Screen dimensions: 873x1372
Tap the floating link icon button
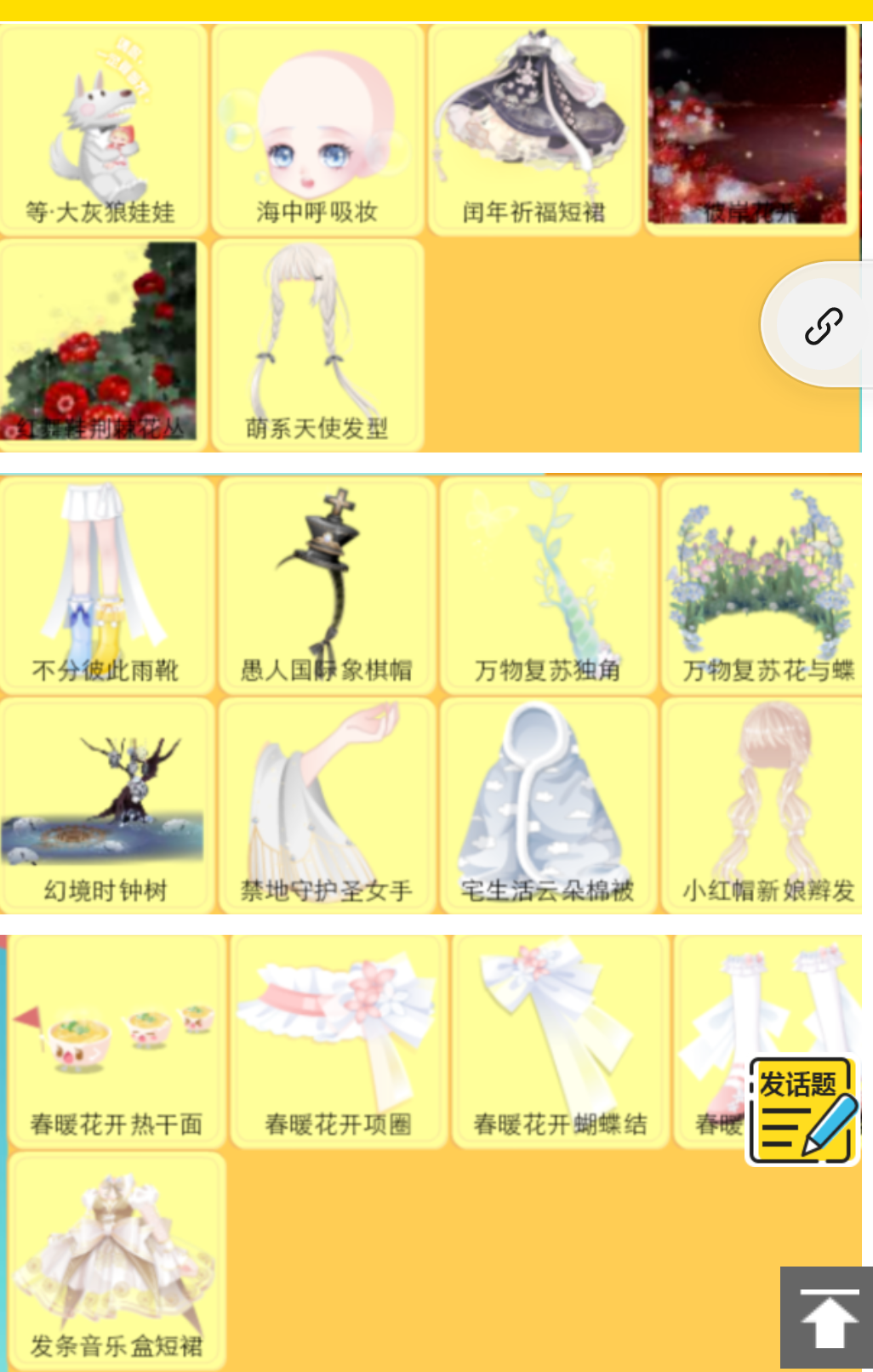(x=822, y=326)
